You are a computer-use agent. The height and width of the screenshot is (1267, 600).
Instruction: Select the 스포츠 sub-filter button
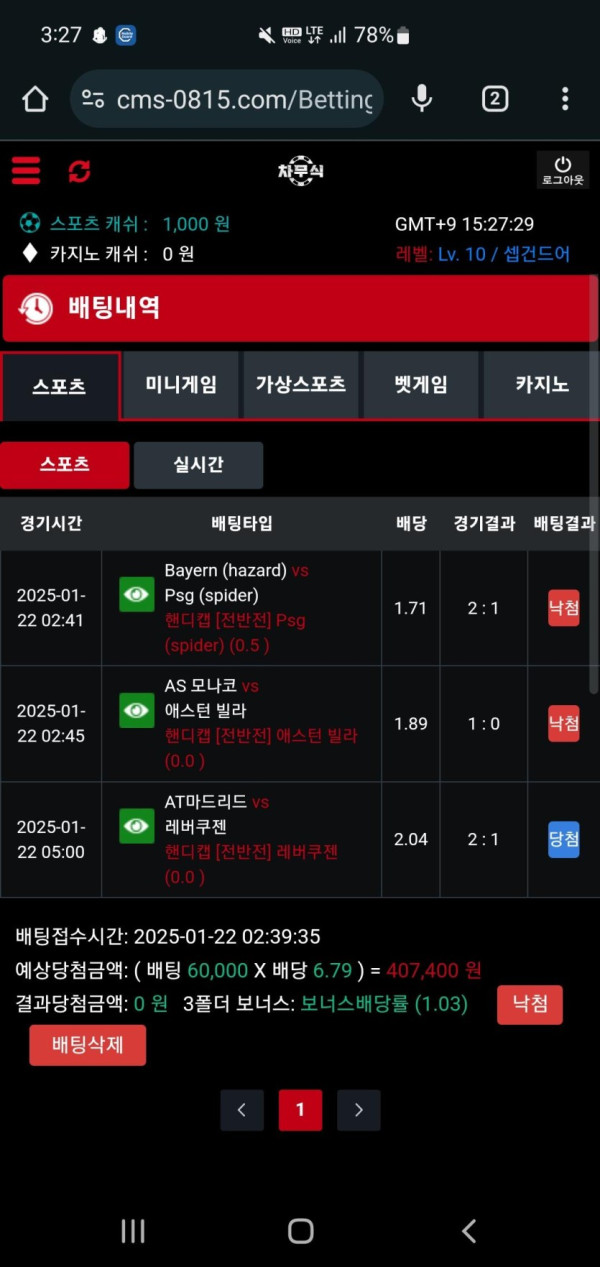point(65,465)
